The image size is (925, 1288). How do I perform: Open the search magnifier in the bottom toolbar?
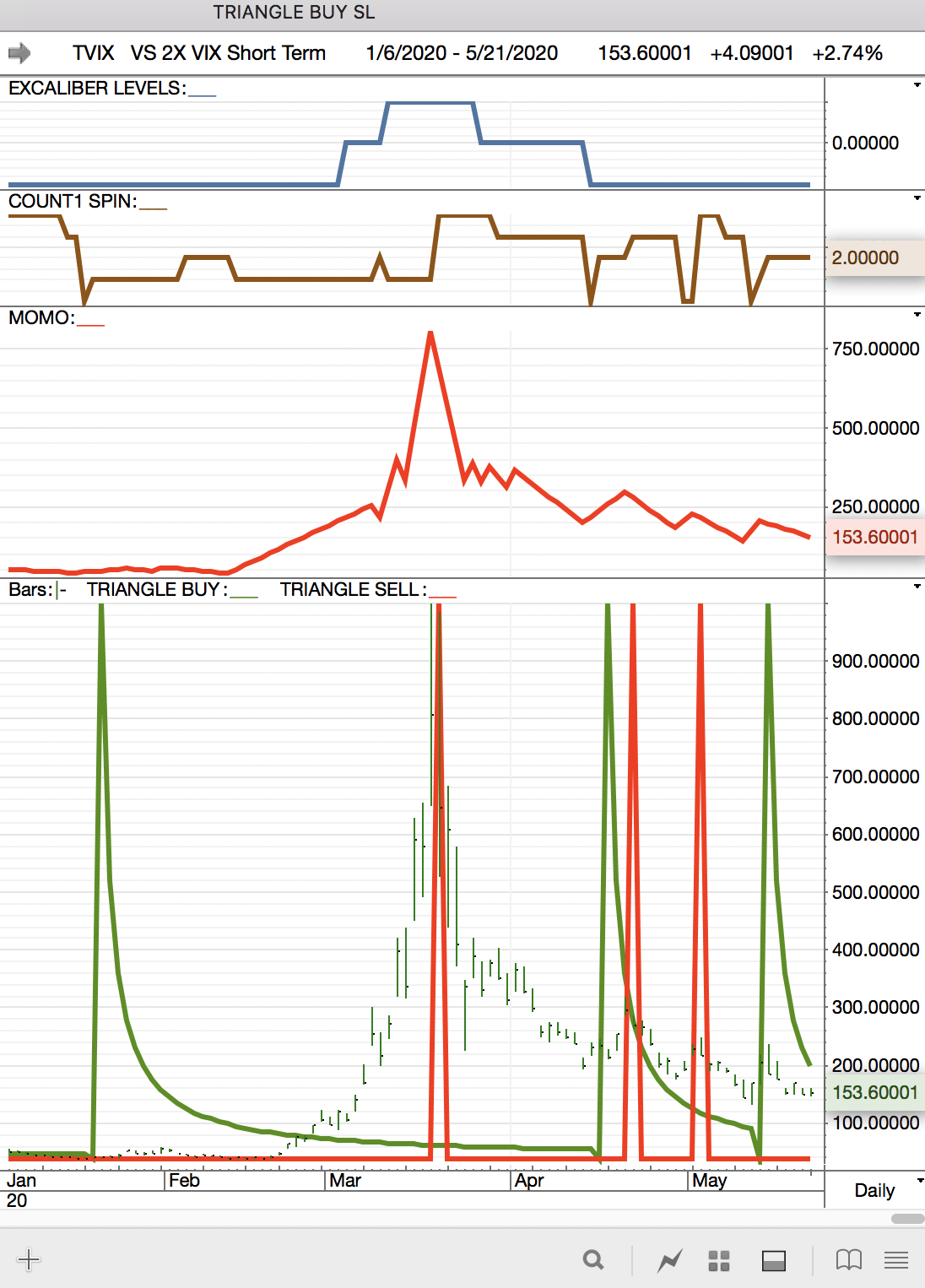(x=593, y=1260)
